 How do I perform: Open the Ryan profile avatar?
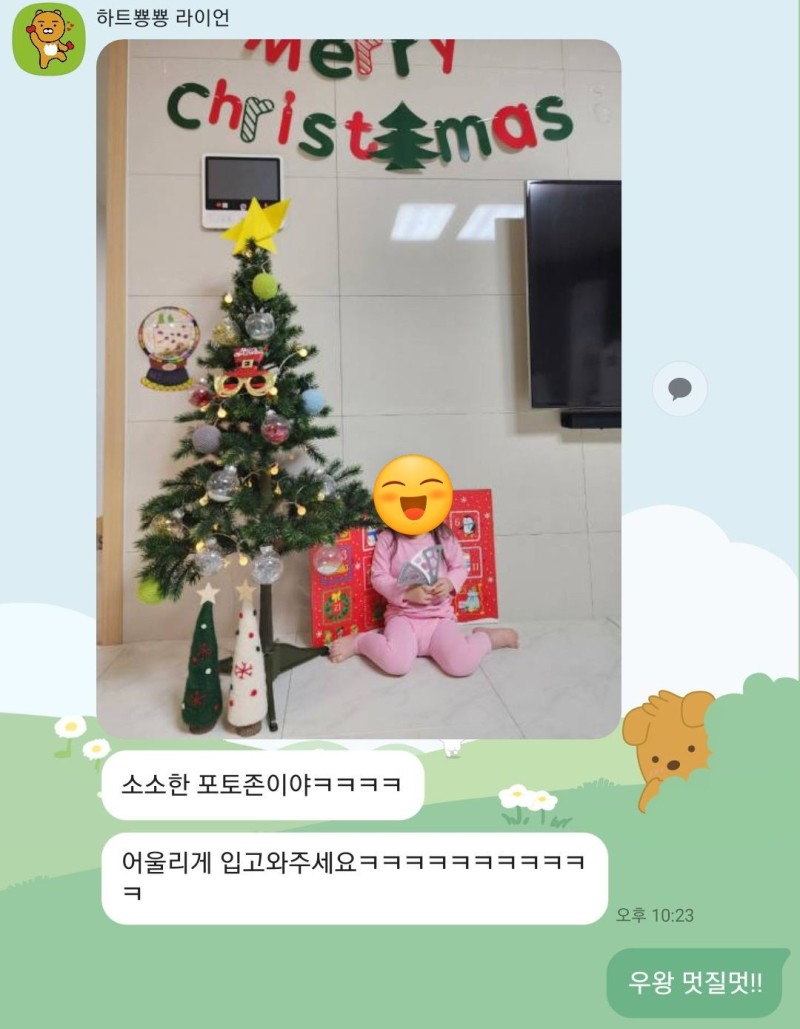point(49,39)
